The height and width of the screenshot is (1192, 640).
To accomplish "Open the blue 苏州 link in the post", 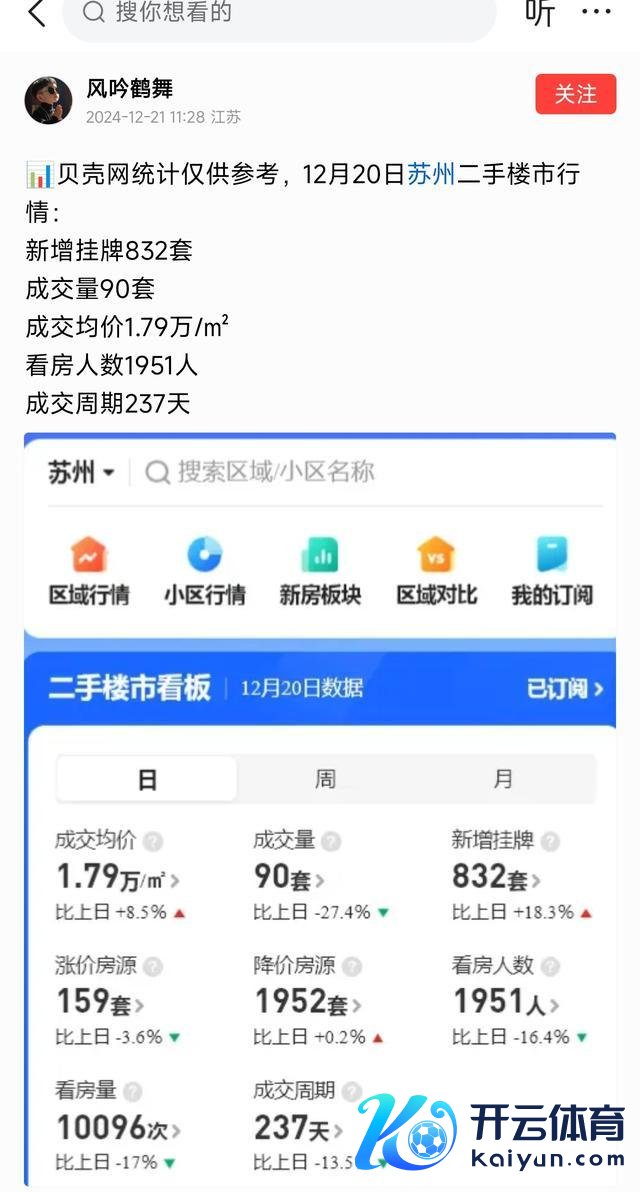I will coord(431,175).
